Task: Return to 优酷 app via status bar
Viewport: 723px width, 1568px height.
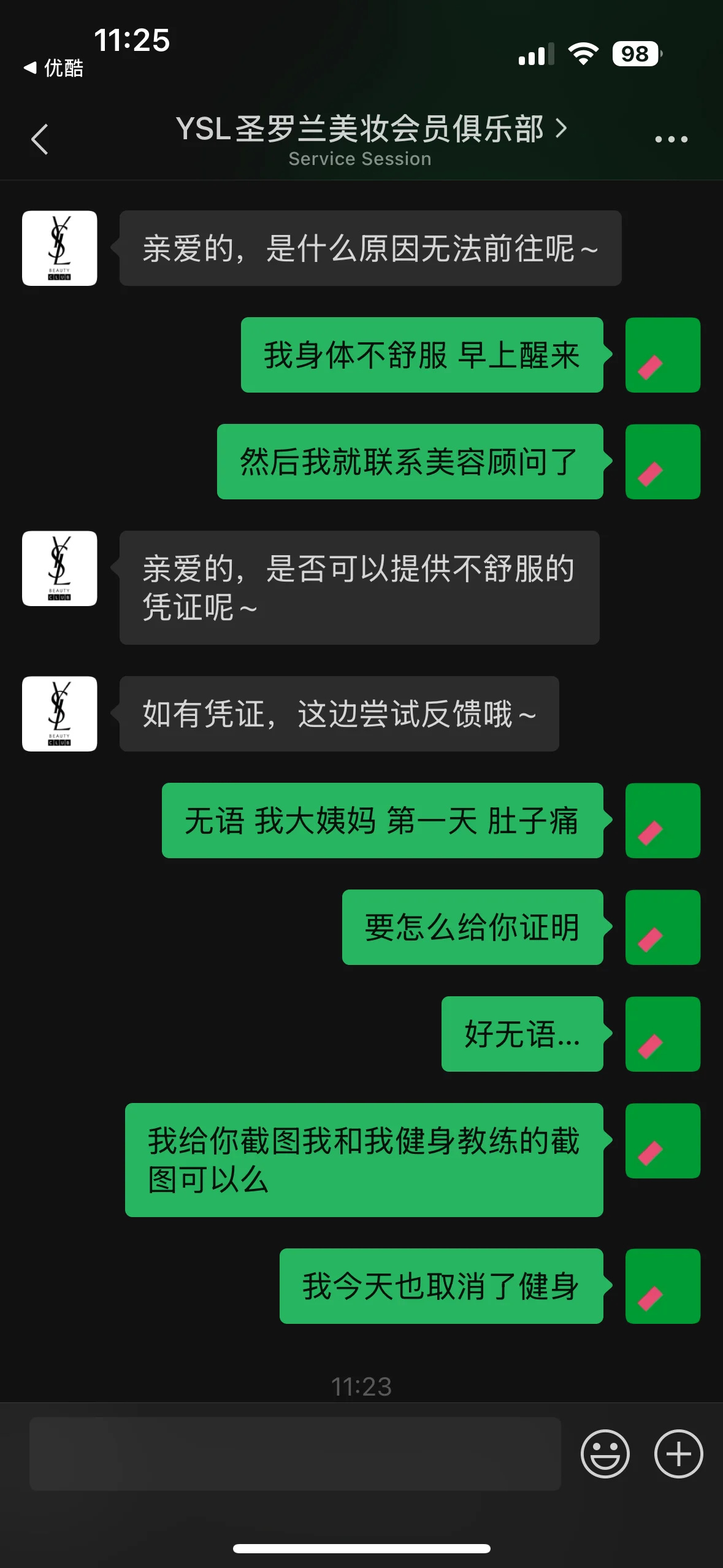Action: tap(54, 68)
